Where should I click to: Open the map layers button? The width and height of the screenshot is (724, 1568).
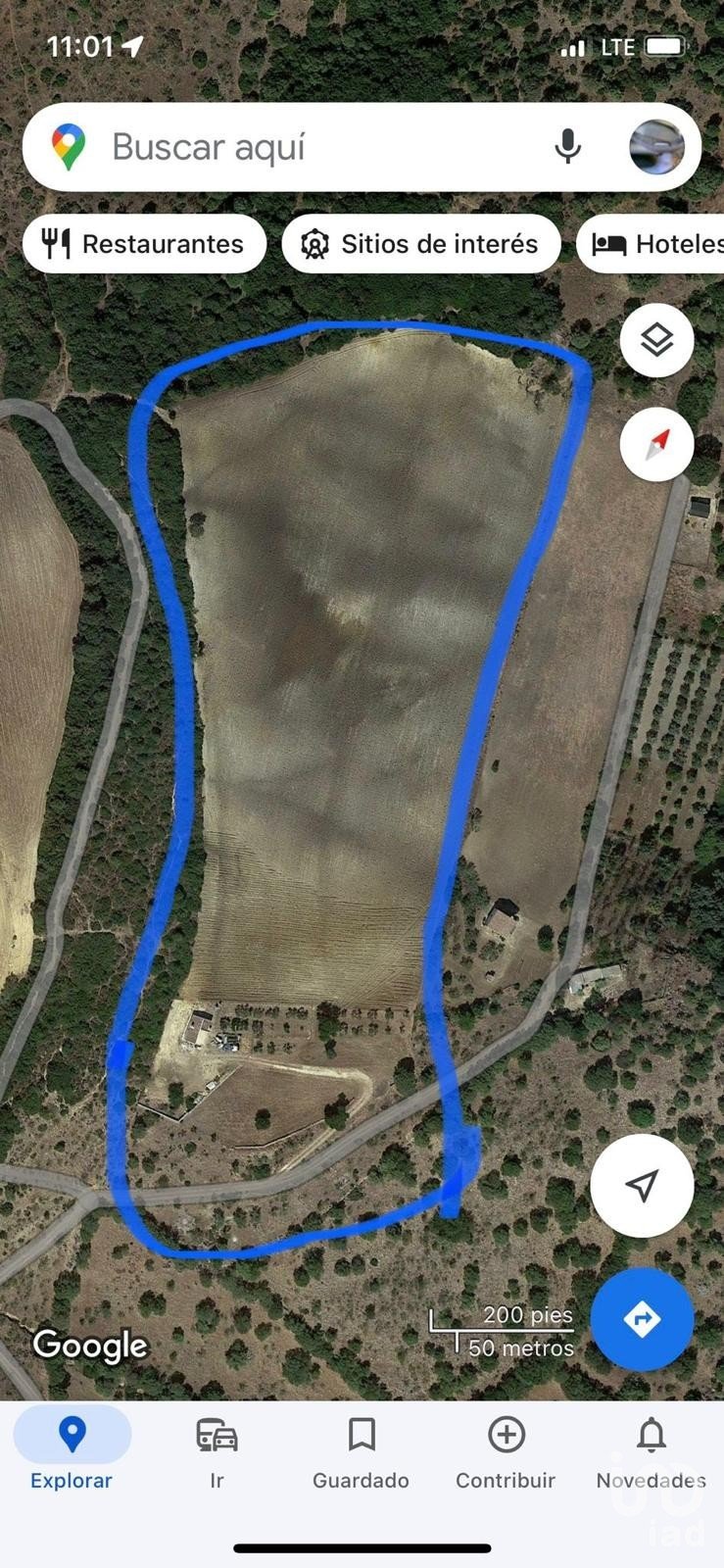tap(656, 341)
